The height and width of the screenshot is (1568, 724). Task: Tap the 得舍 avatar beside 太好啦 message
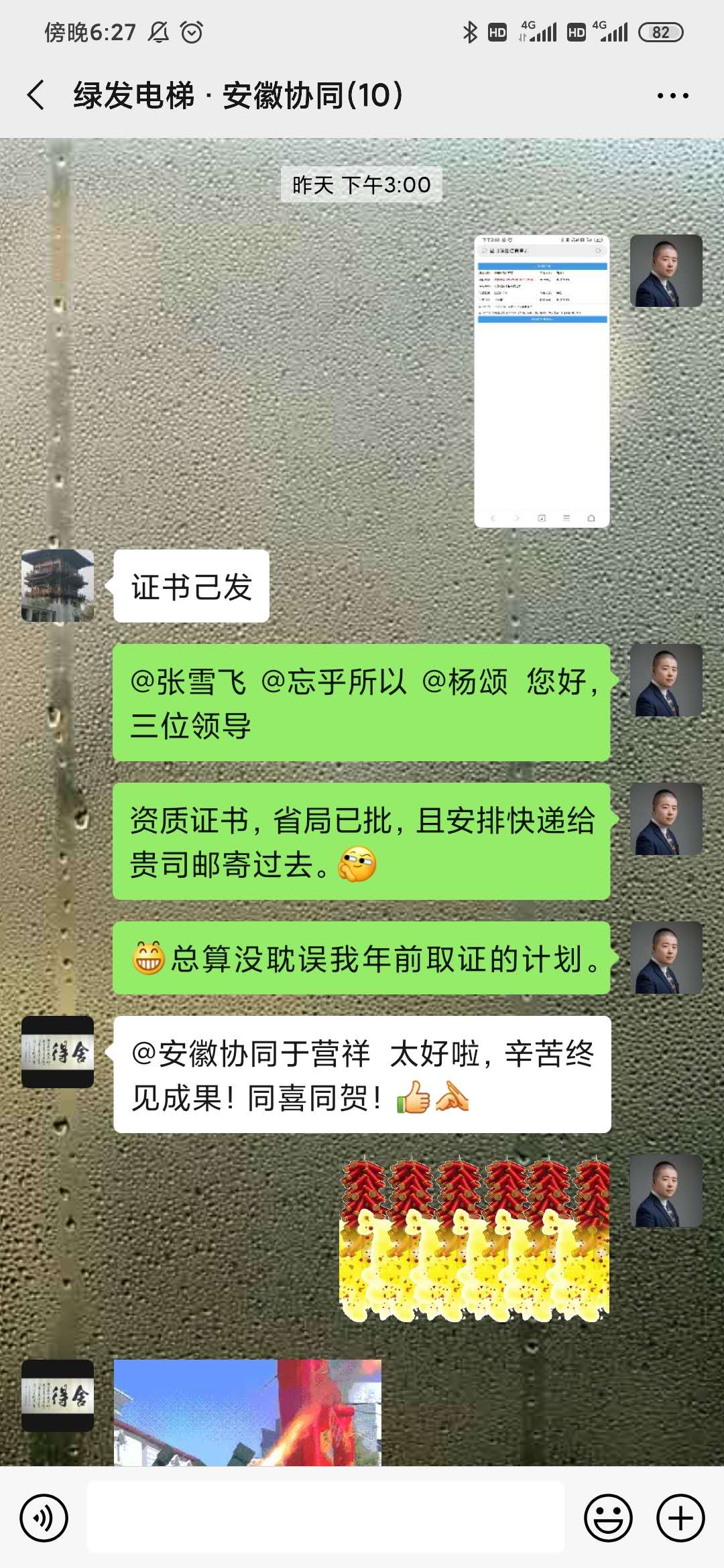coord(58,1051)
